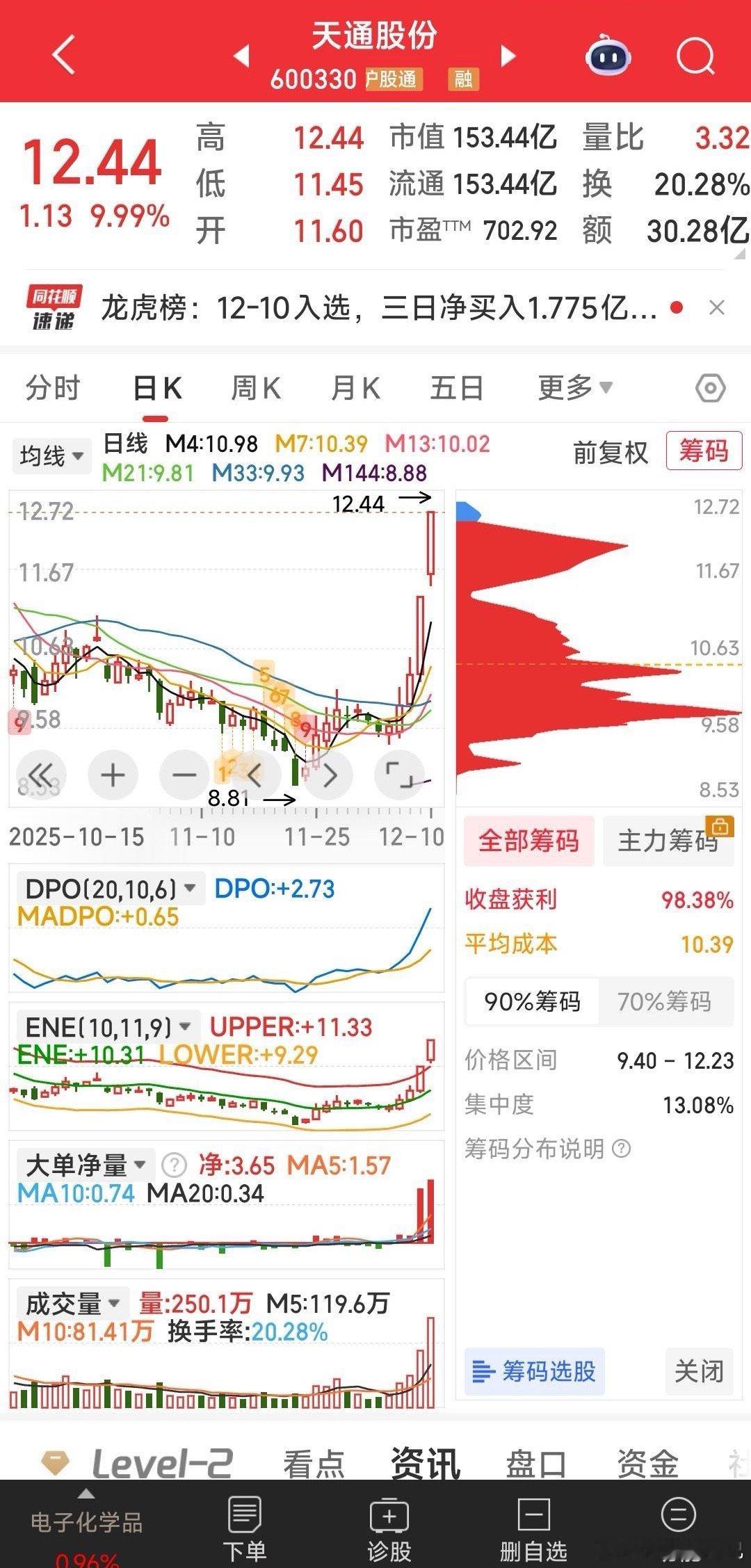Open the chart settings hexagon icon
The height and width of the screenshot is (1568, 751).
[x=711, y=388]
